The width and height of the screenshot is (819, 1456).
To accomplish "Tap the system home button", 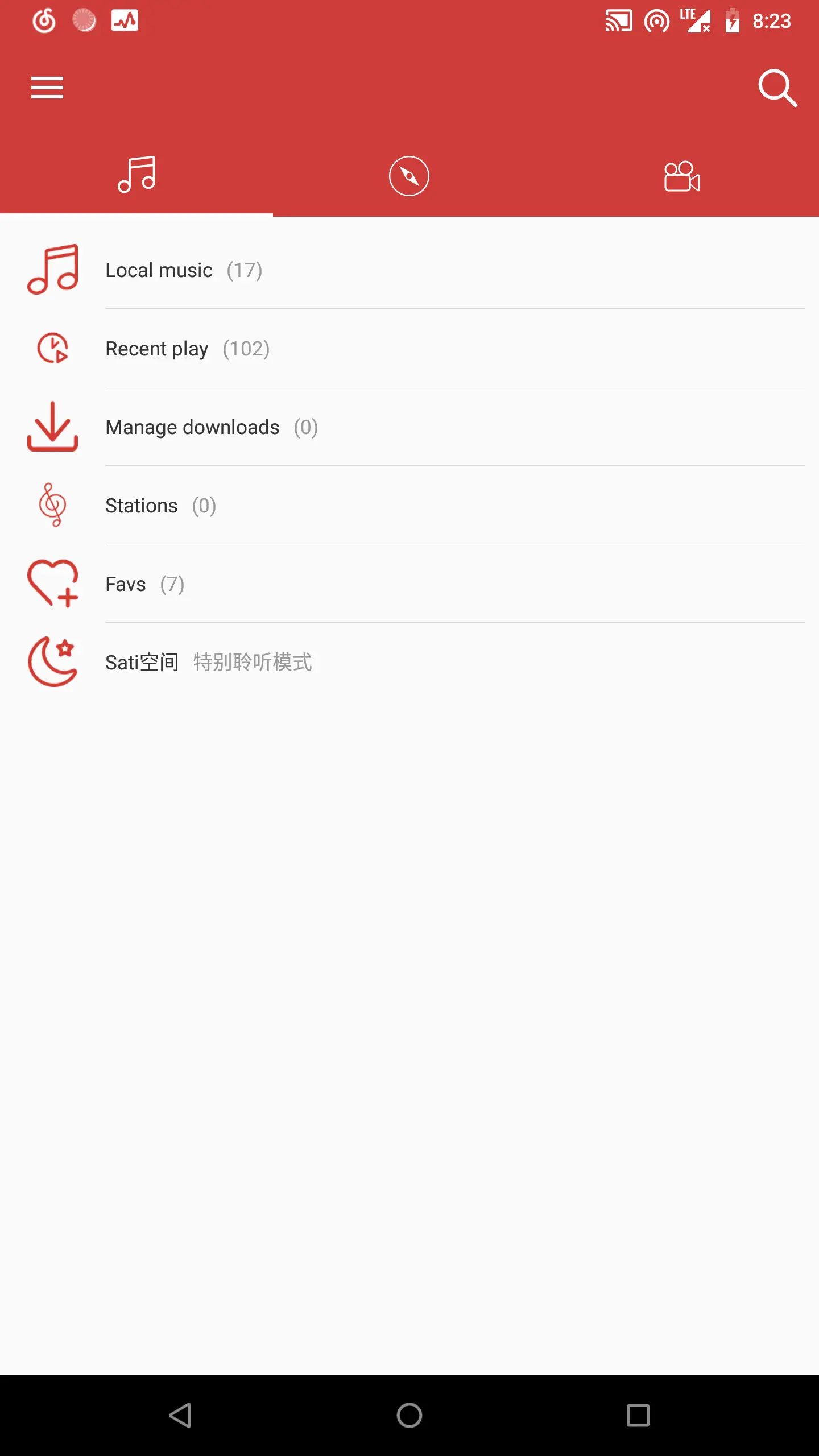I will (409, 1415).
